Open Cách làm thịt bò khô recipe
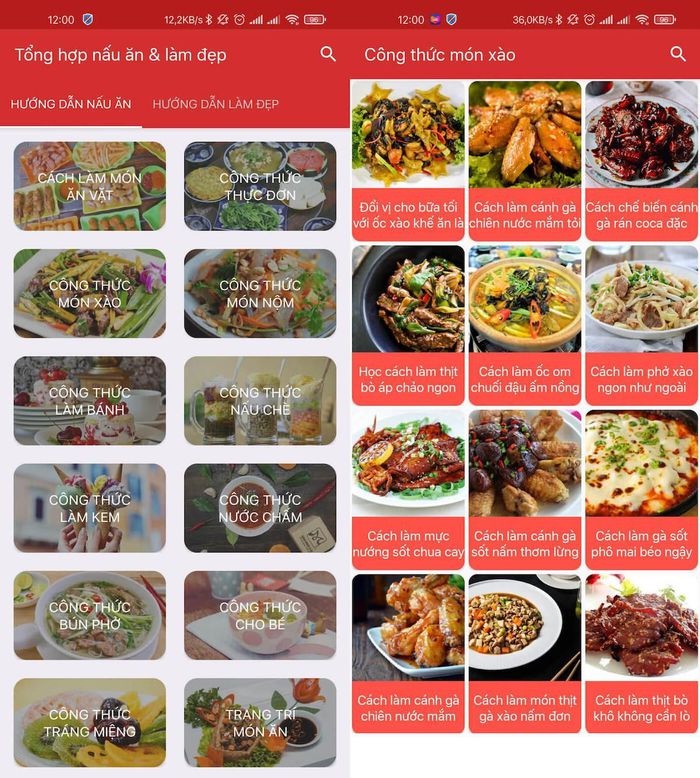 pos(641,653)
